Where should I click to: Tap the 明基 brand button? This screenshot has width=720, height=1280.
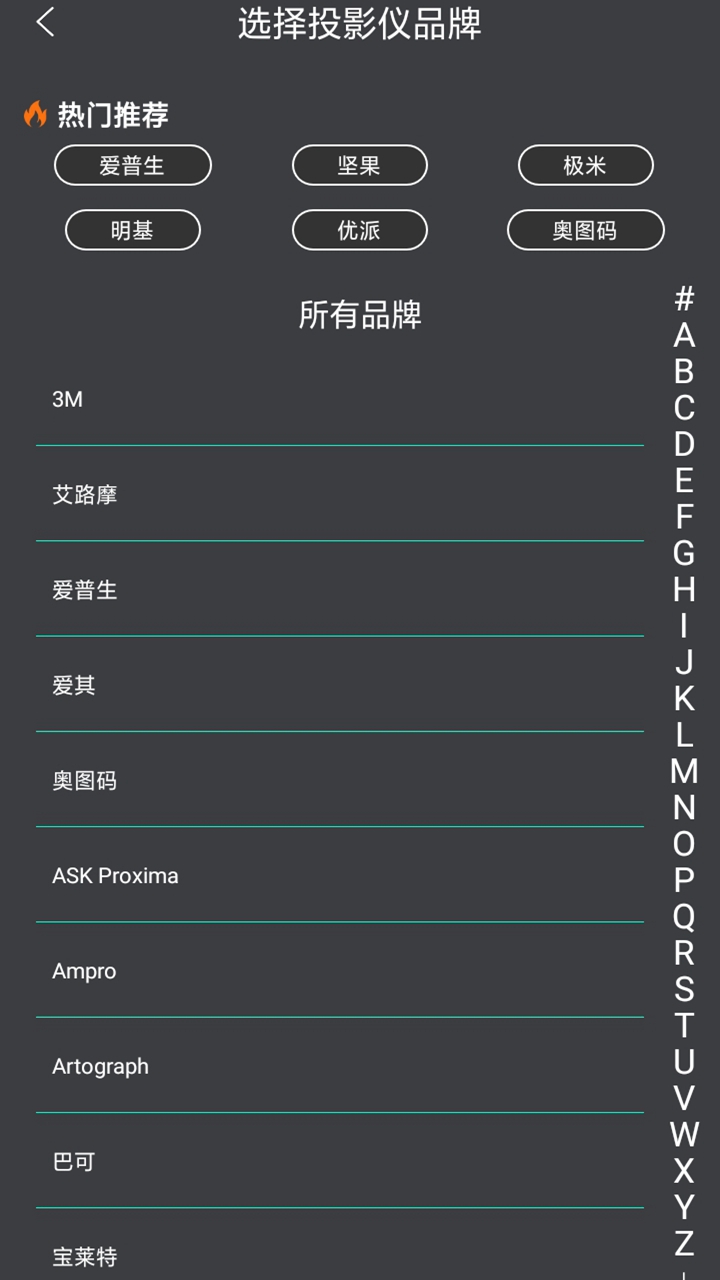pyautogui.click(x=133, y=230)
